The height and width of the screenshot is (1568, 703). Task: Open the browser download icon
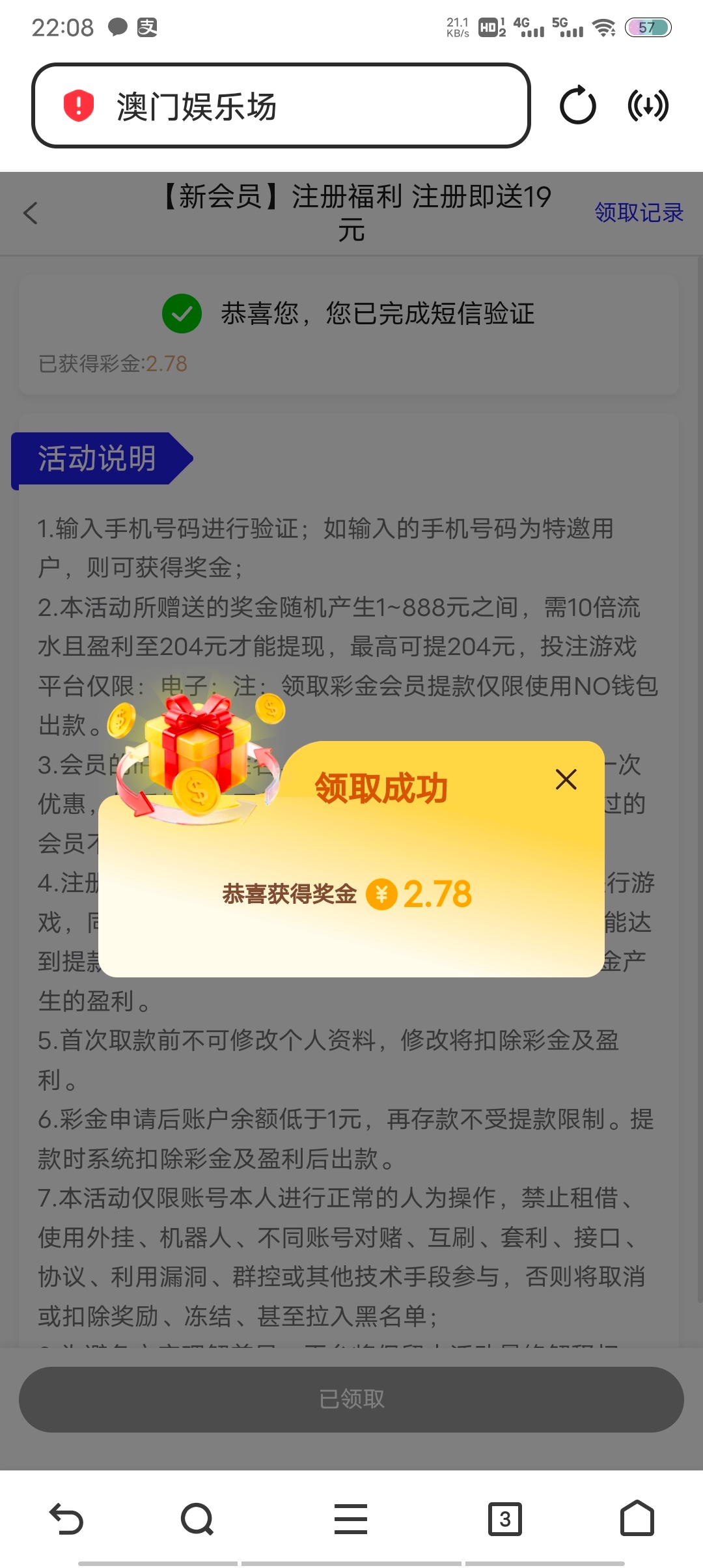[x=648, y=105]
